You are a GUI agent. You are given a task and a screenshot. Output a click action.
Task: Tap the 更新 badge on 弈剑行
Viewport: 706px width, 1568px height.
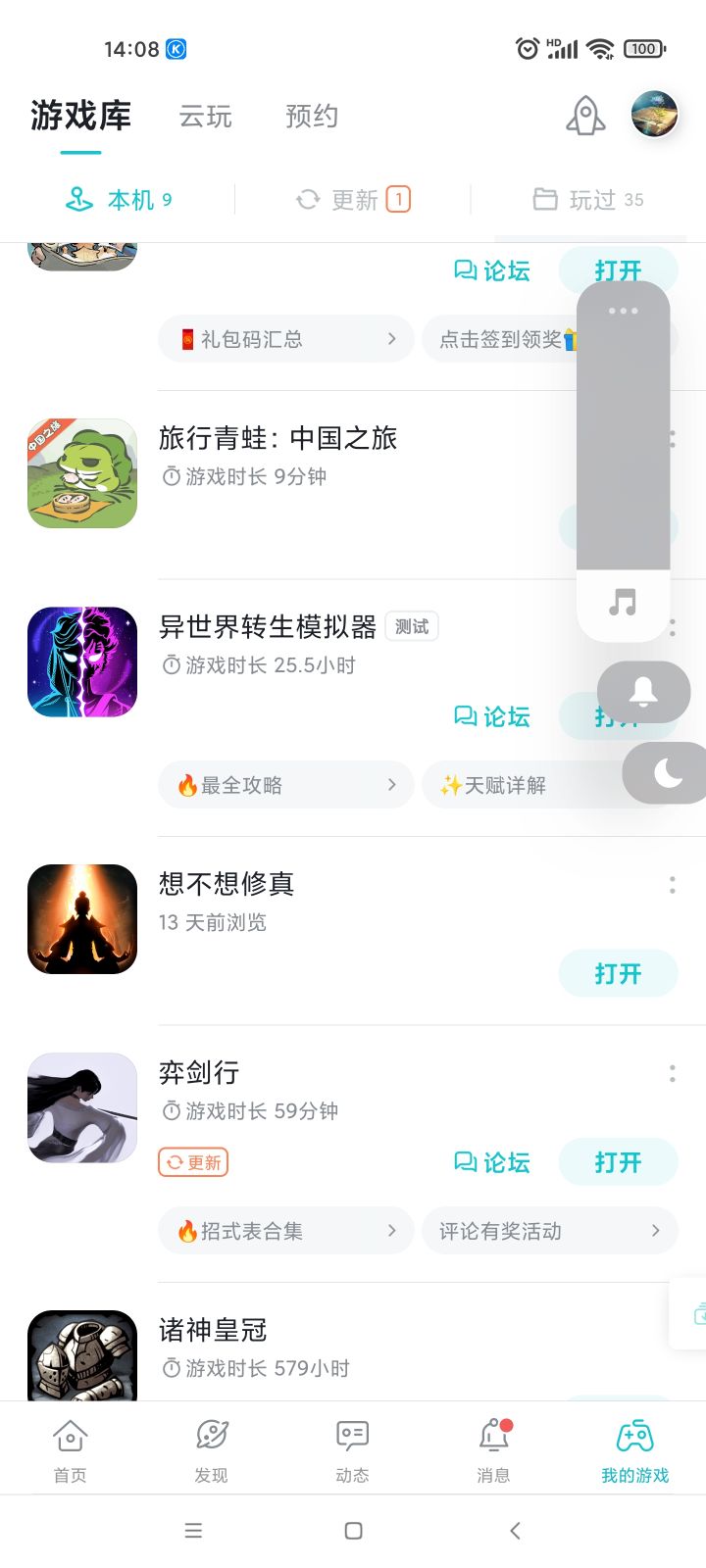coord(193,1162)
